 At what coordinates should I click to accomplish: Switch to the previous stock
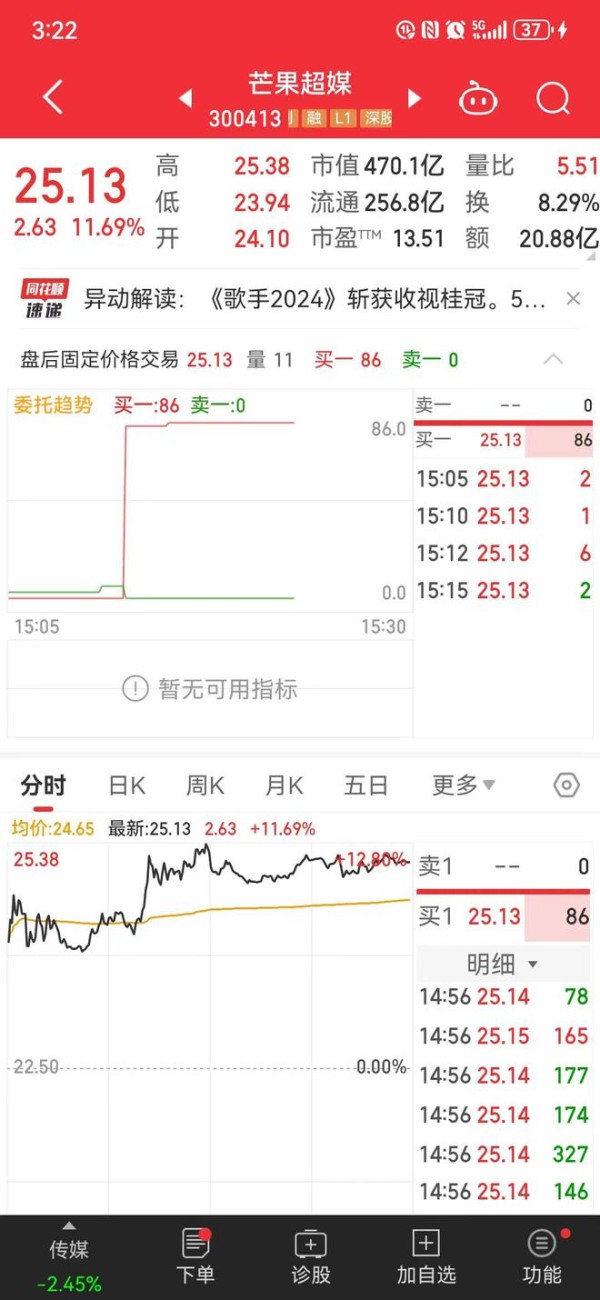pos(185,98)
